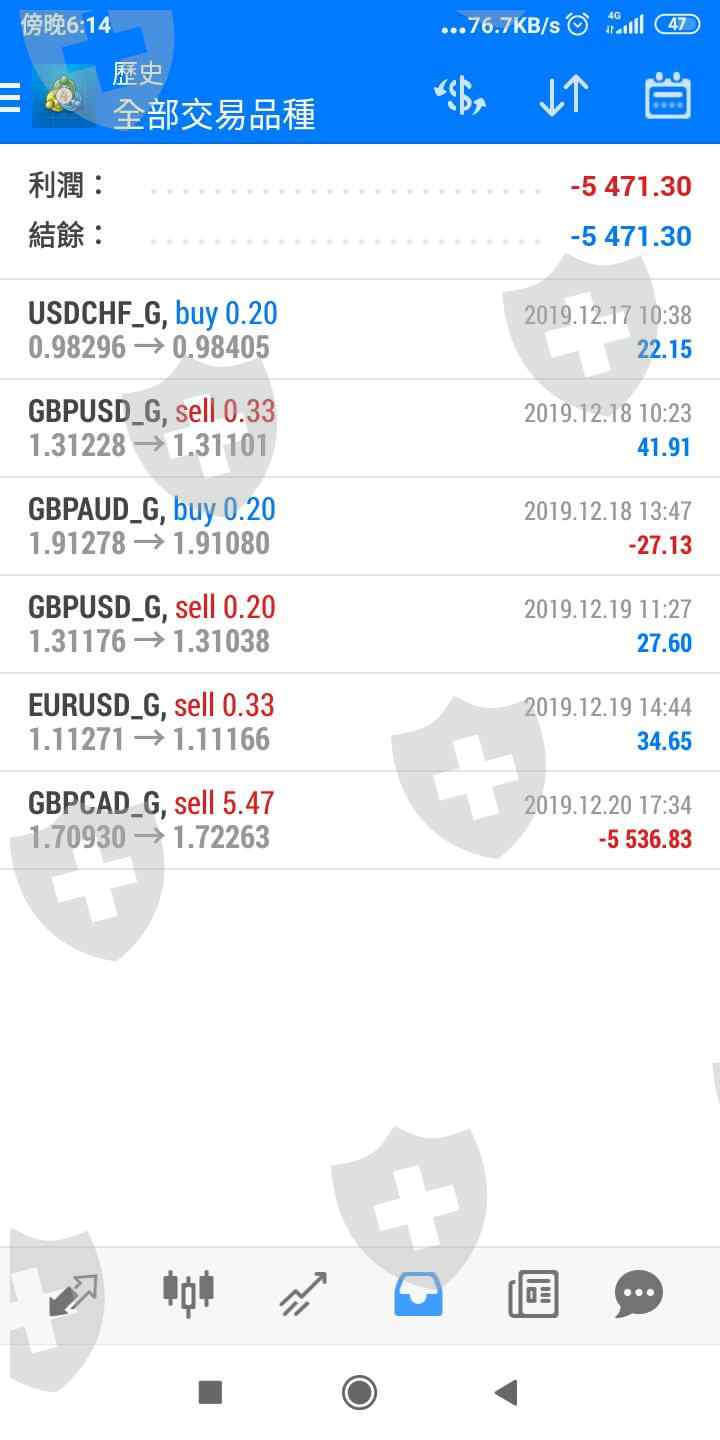
Task: Open the side drawer menu
Action: pyautogui.click(x=10, y=97)
